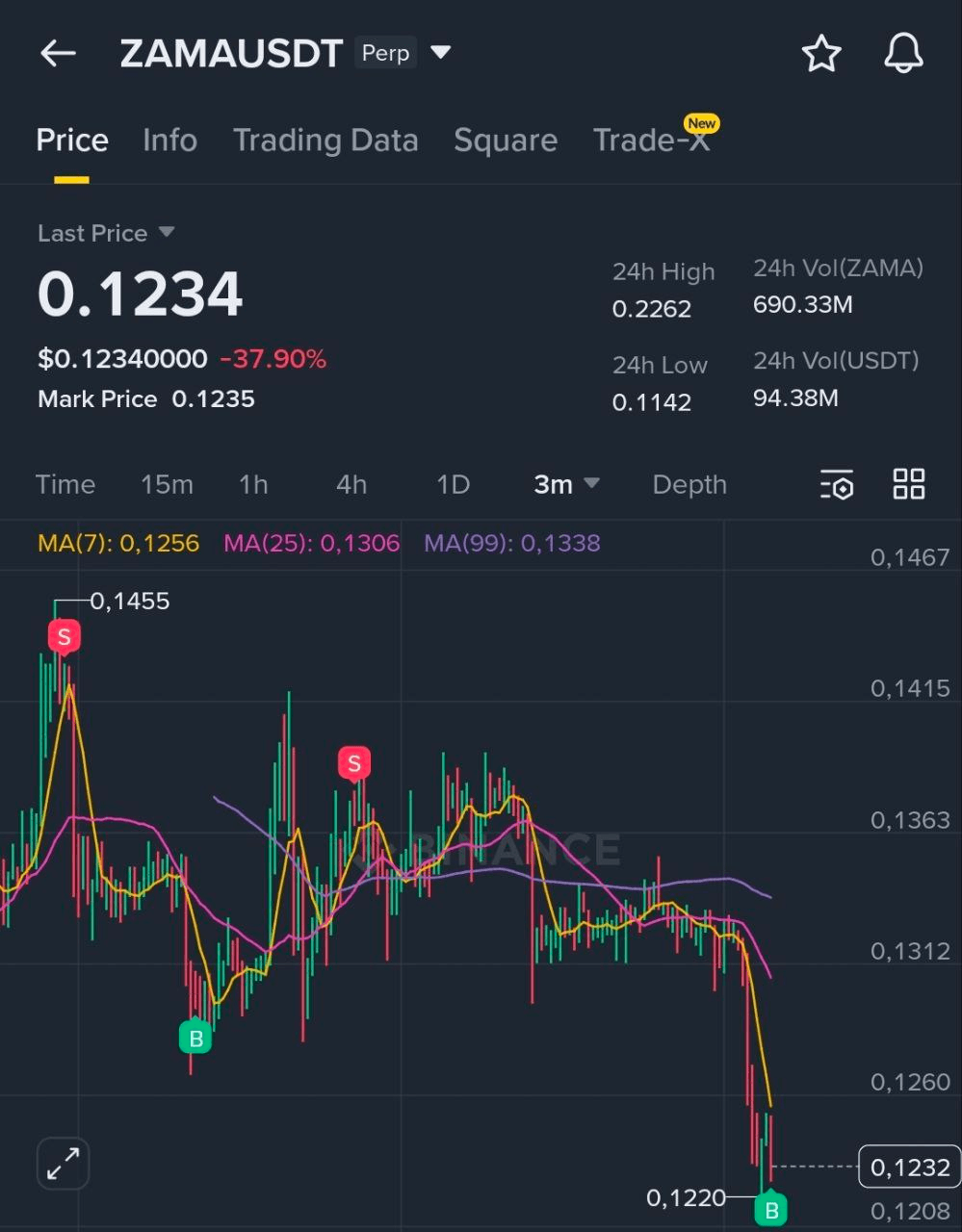
Task: Switch to the Info tab
Action: [x=169, y=141]
